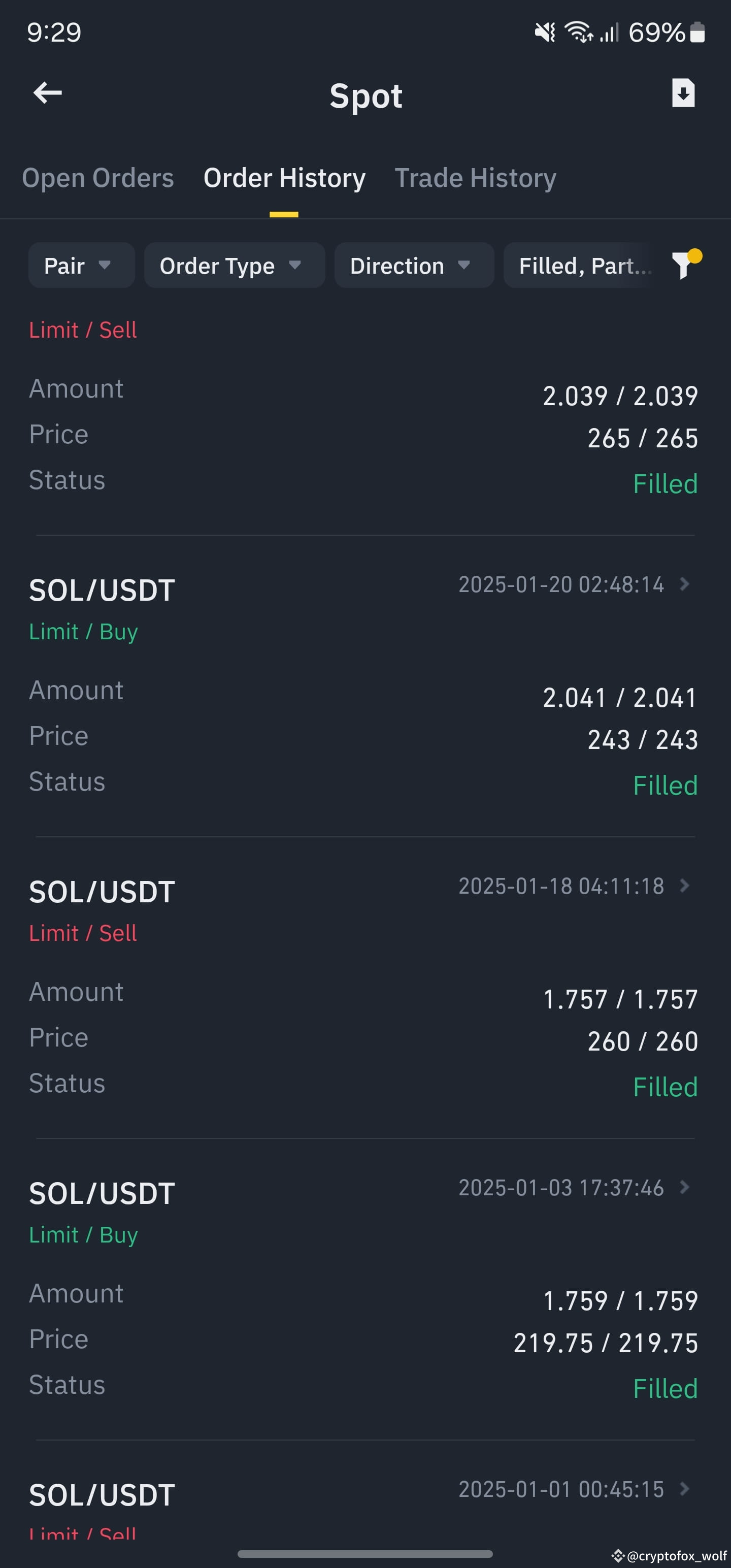Tap the battery indicator showing 69%
This screenshot has height=1568, width=731.
[x=668, y=32]
